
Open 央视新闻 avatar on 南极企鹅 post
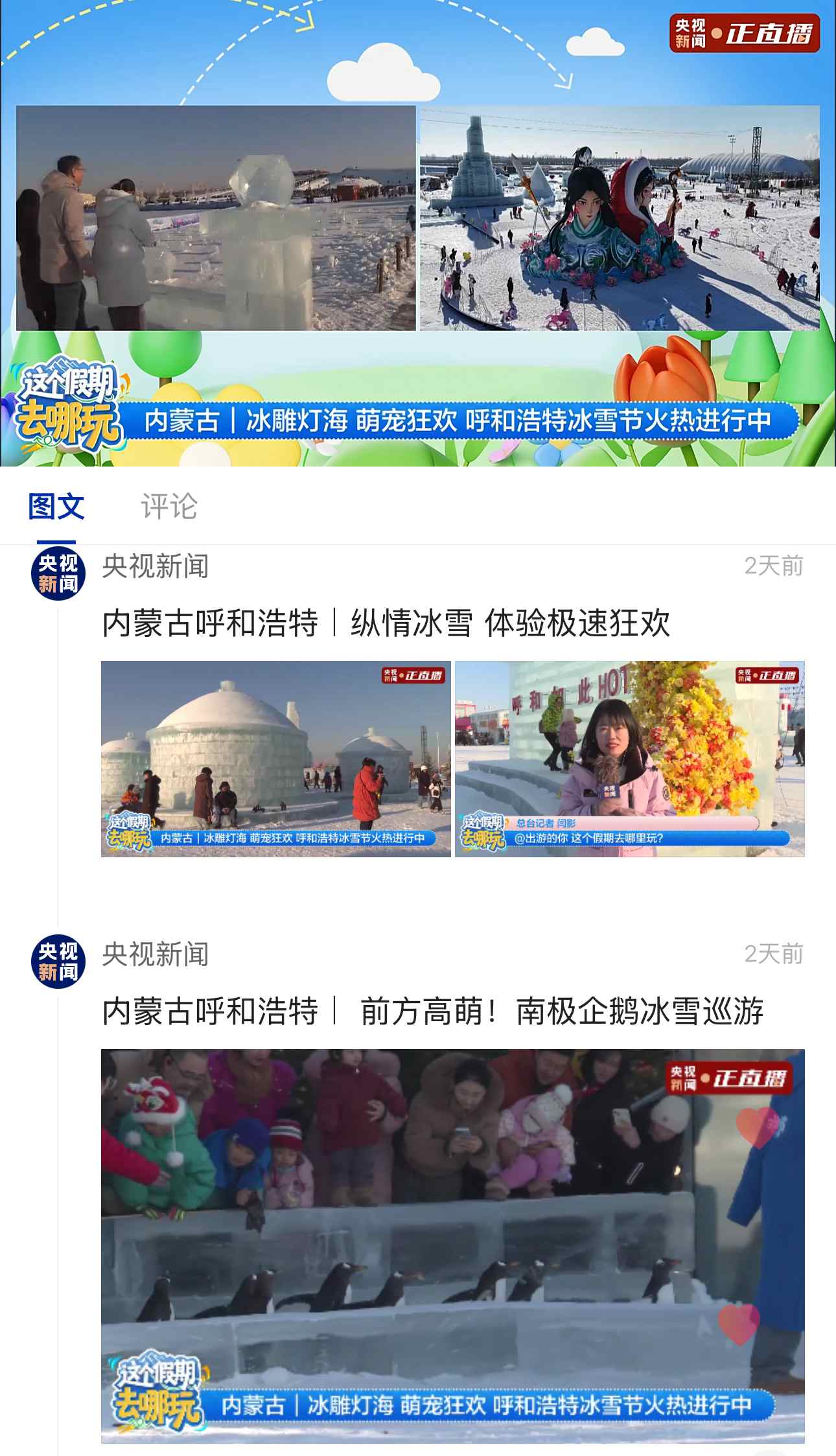tap(58, 962)
